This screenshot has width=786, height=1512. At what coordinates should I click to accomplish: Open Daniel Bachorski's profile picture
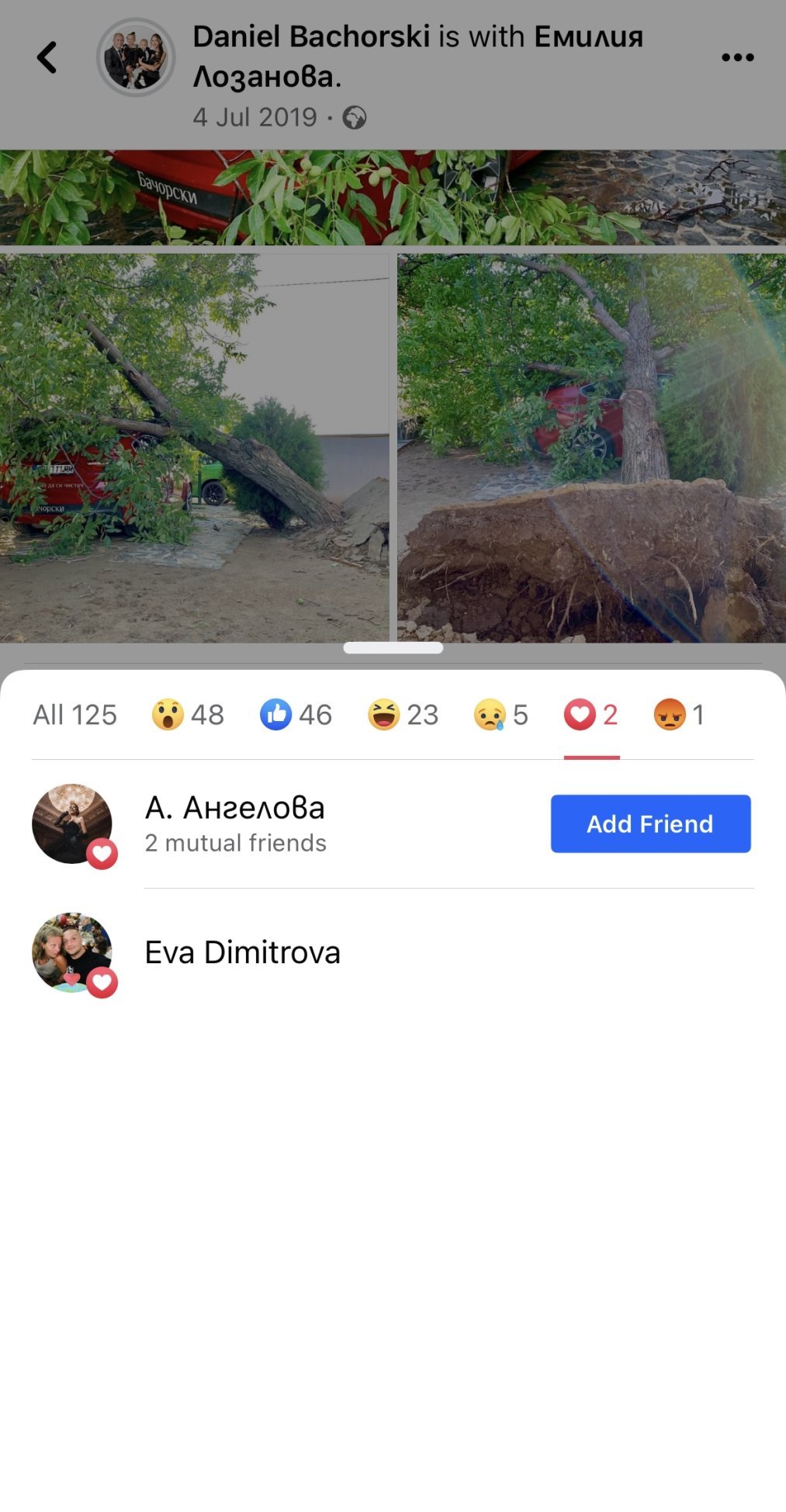tap(136, 57)
